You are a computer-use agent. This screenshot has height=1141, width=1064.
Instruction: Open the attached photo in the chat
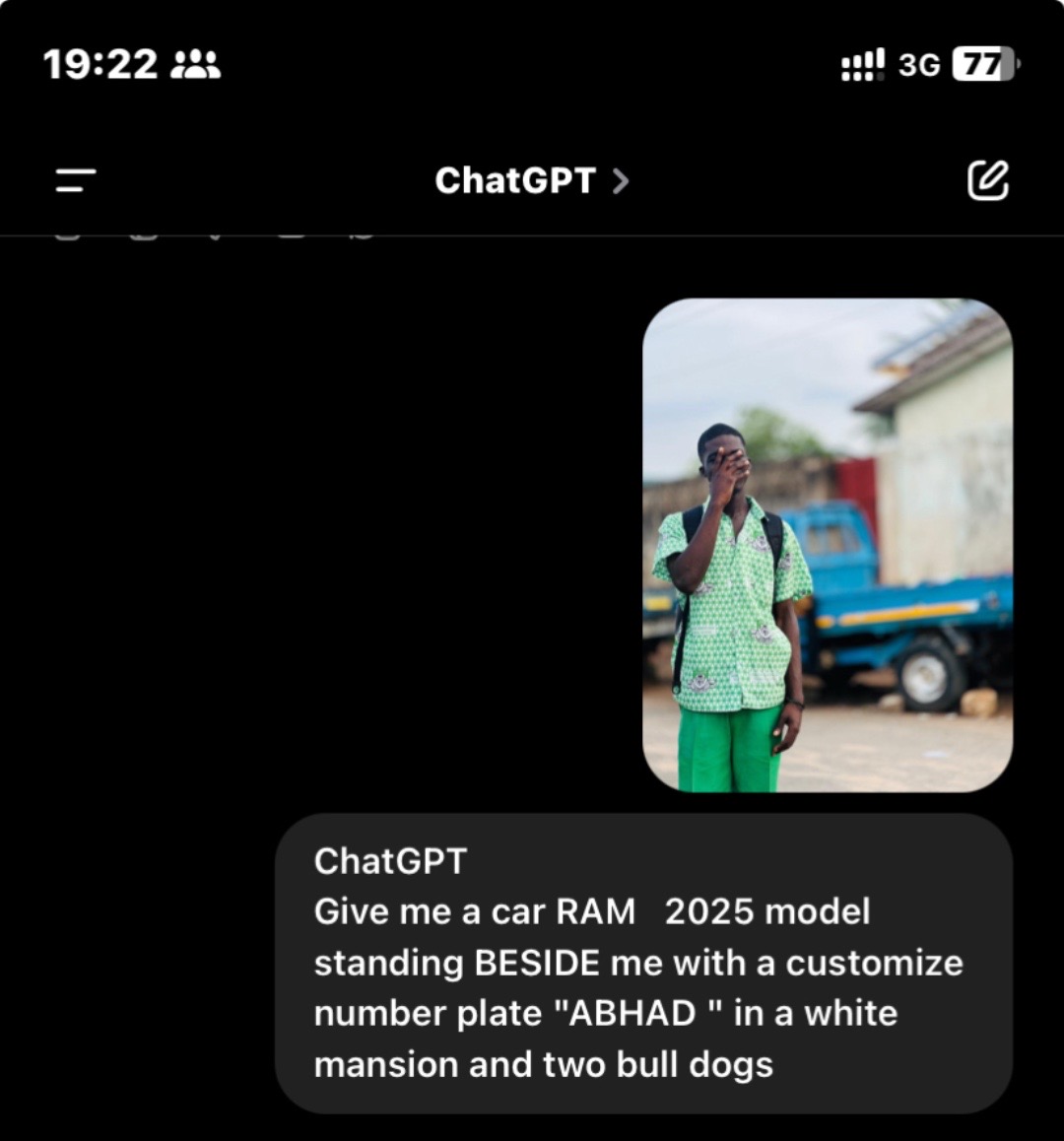[827, 545]
